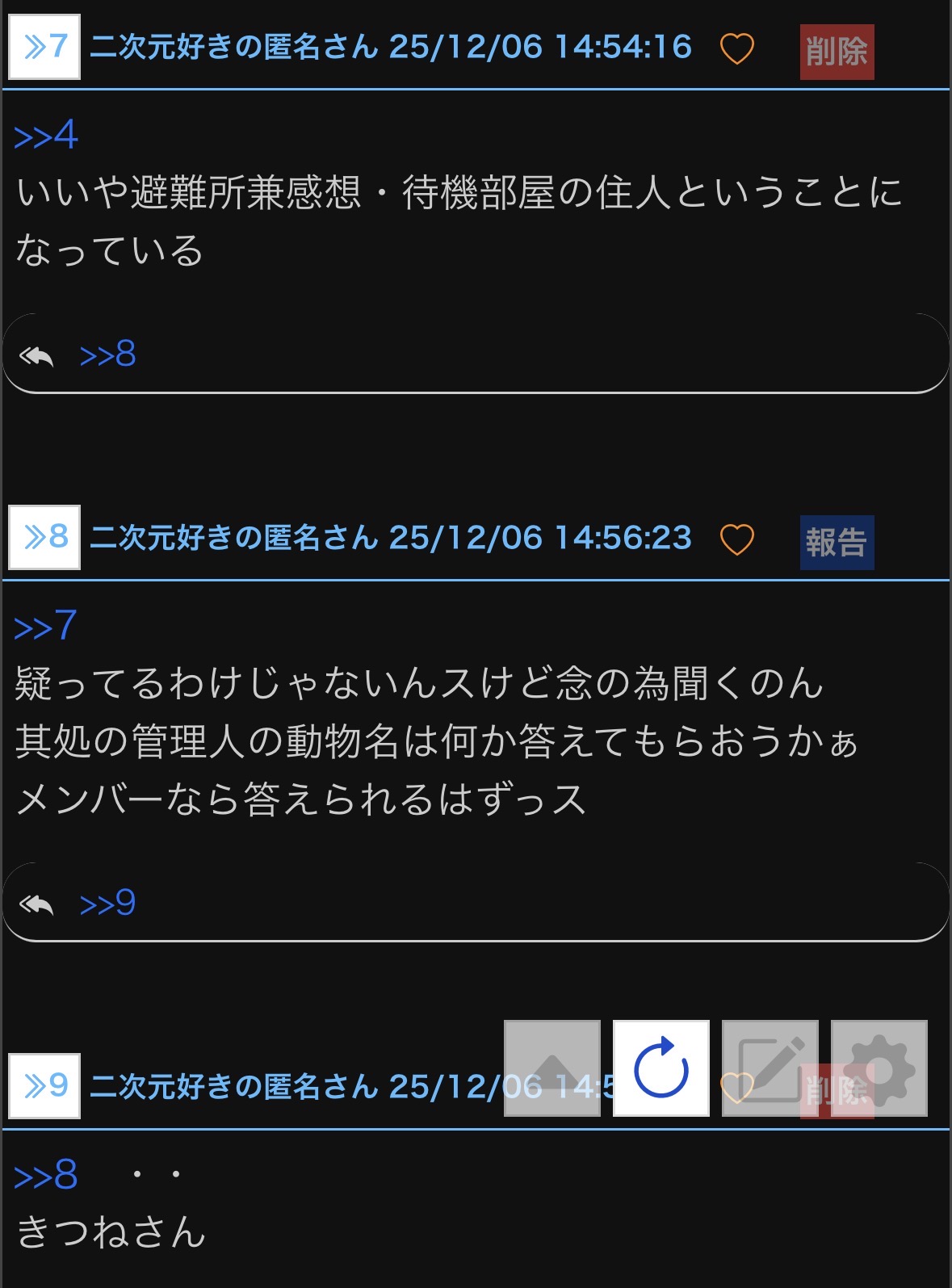Delete post 7 via 削除 button
The height and width of the screenshot is (1288, 952).
[837, 52]
